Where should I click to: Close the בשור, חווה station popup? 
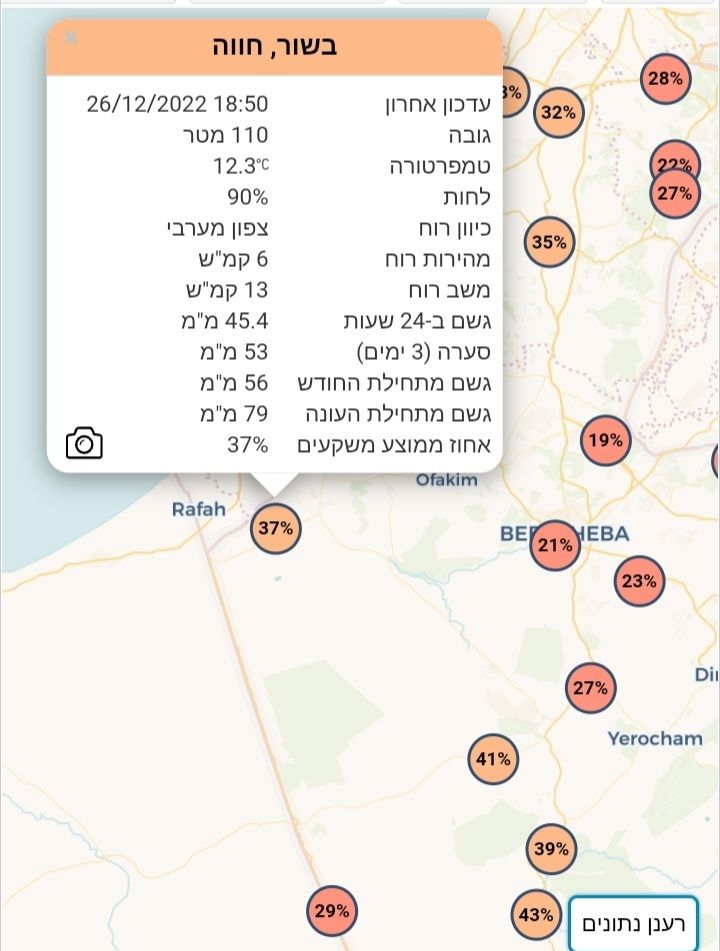point(71,38)
